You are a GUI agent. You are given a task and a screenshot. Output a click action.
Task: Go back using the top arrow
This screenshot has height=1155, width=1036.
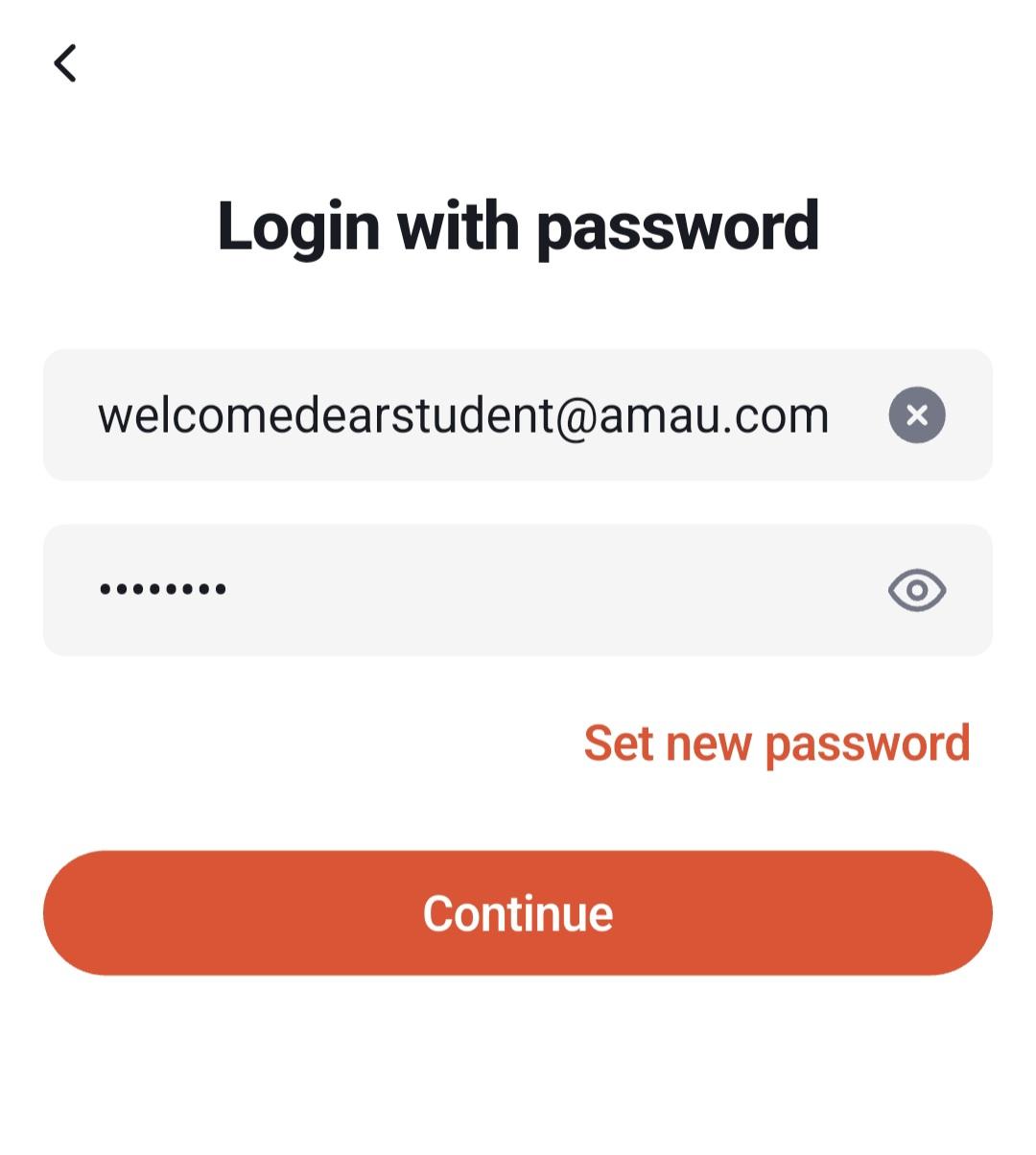[x=65, y=64]
